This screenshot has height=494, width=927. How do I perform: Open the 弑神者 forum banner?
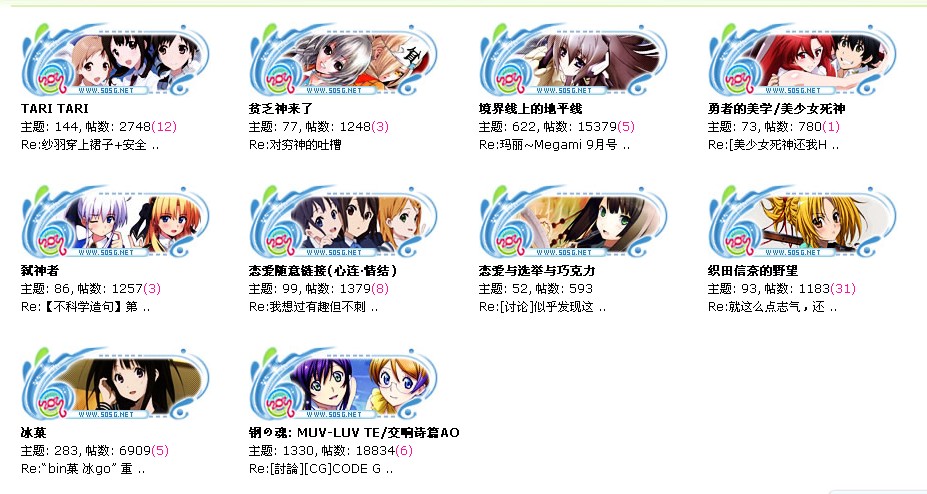(x=115, y=222)
